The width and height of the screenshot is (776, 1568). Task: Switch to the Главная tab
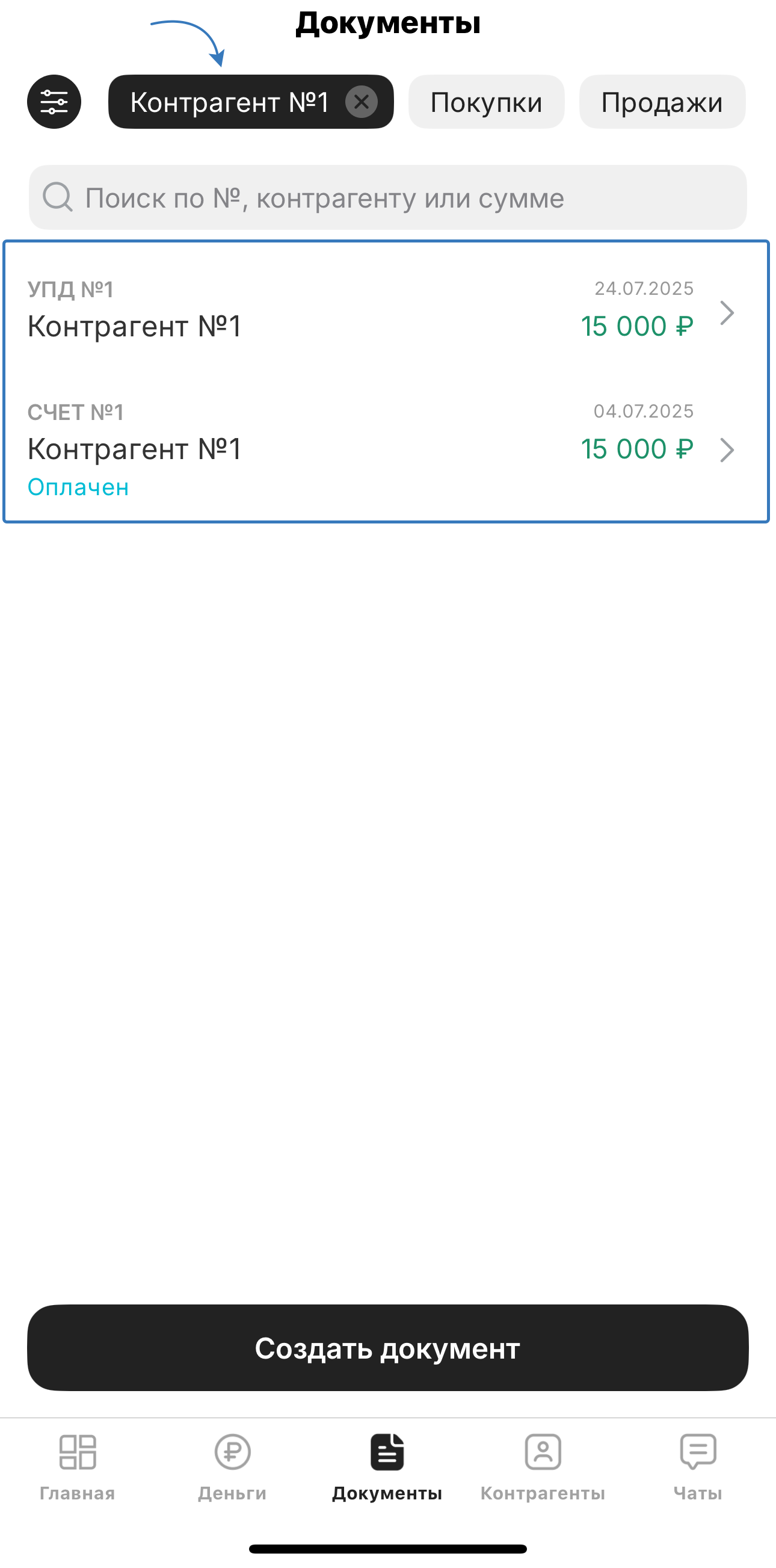point(77,1466)
